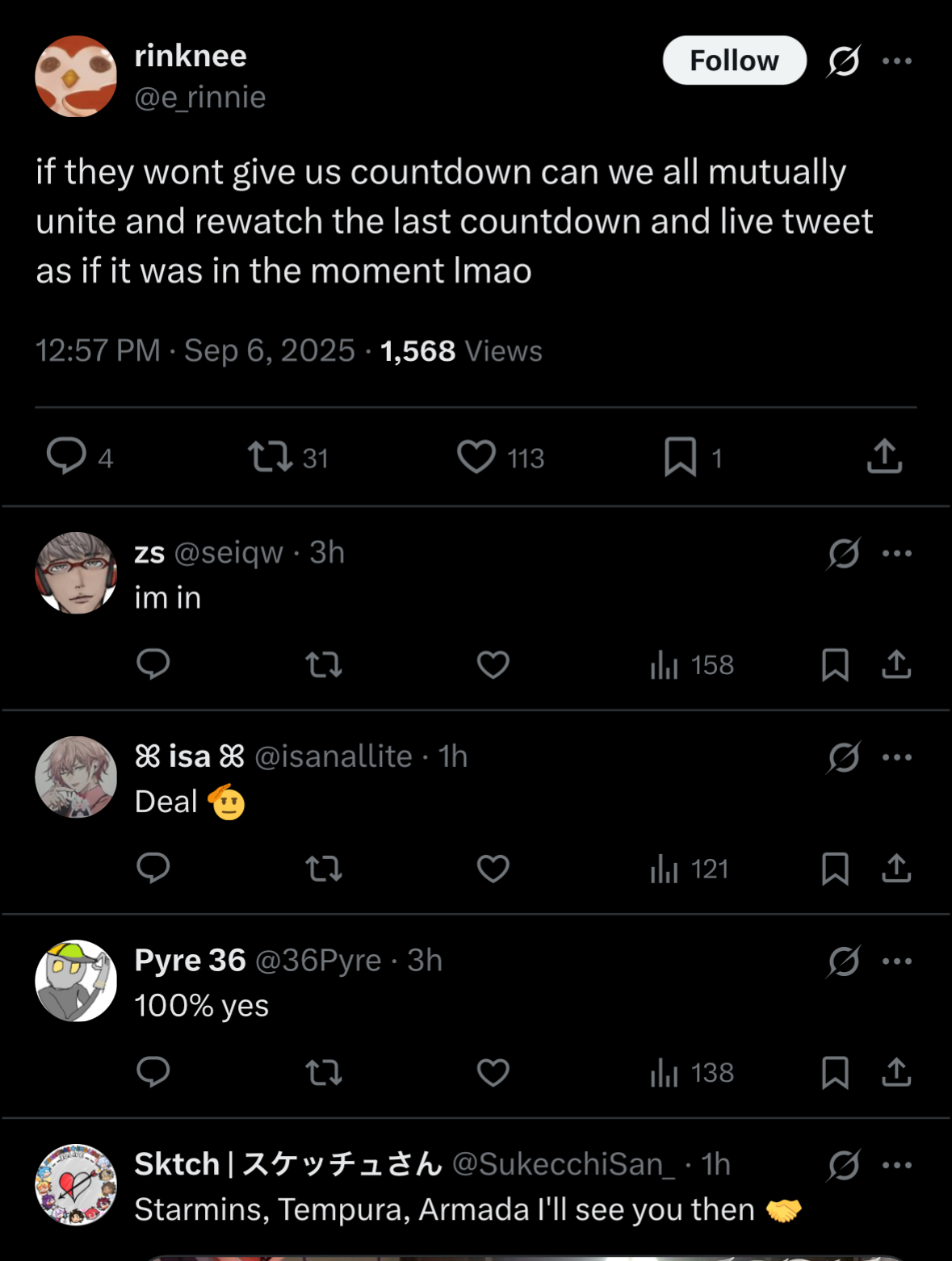Open Sktch's profile avatar
The image size is (952, 1261).
(76, 1184)
